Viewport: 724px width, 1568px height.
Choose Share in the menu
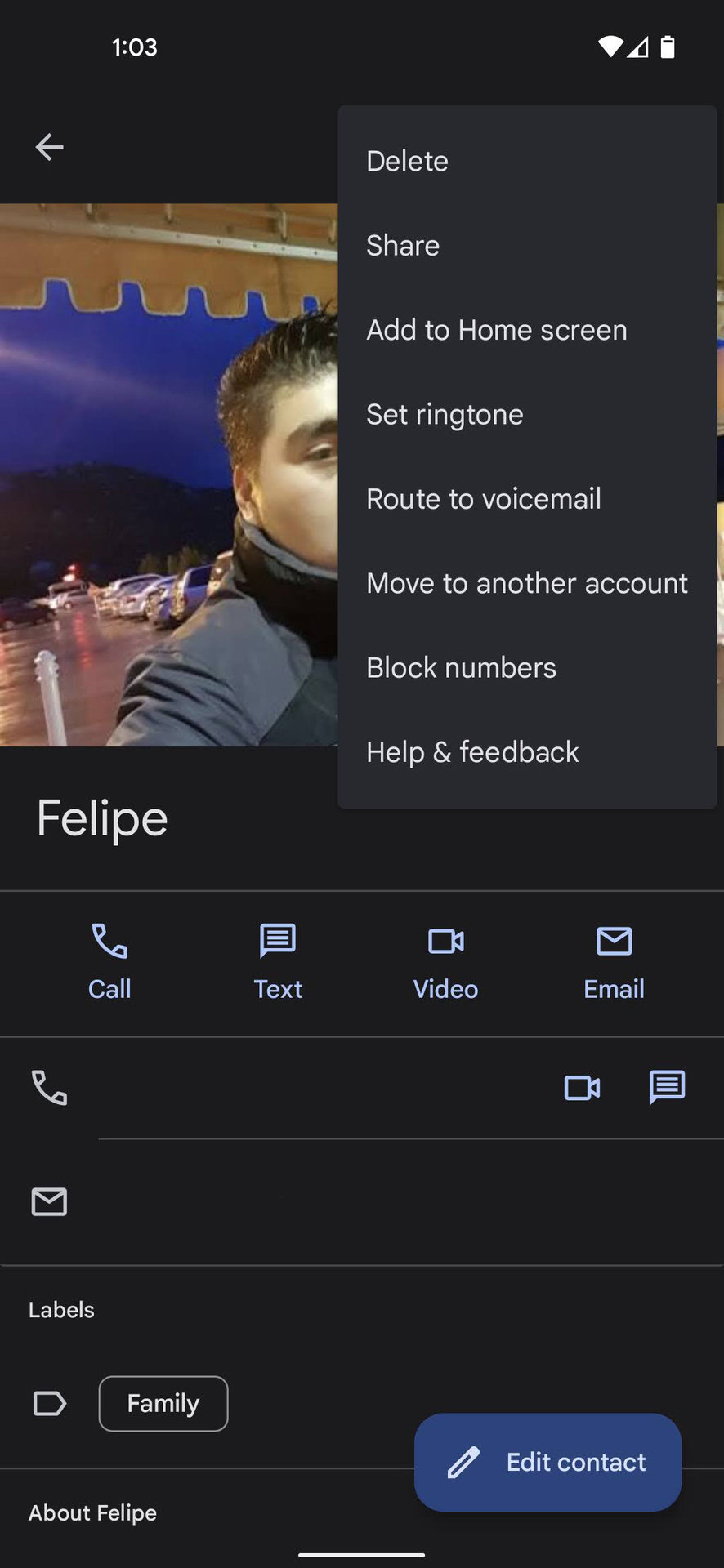point(403,245)
